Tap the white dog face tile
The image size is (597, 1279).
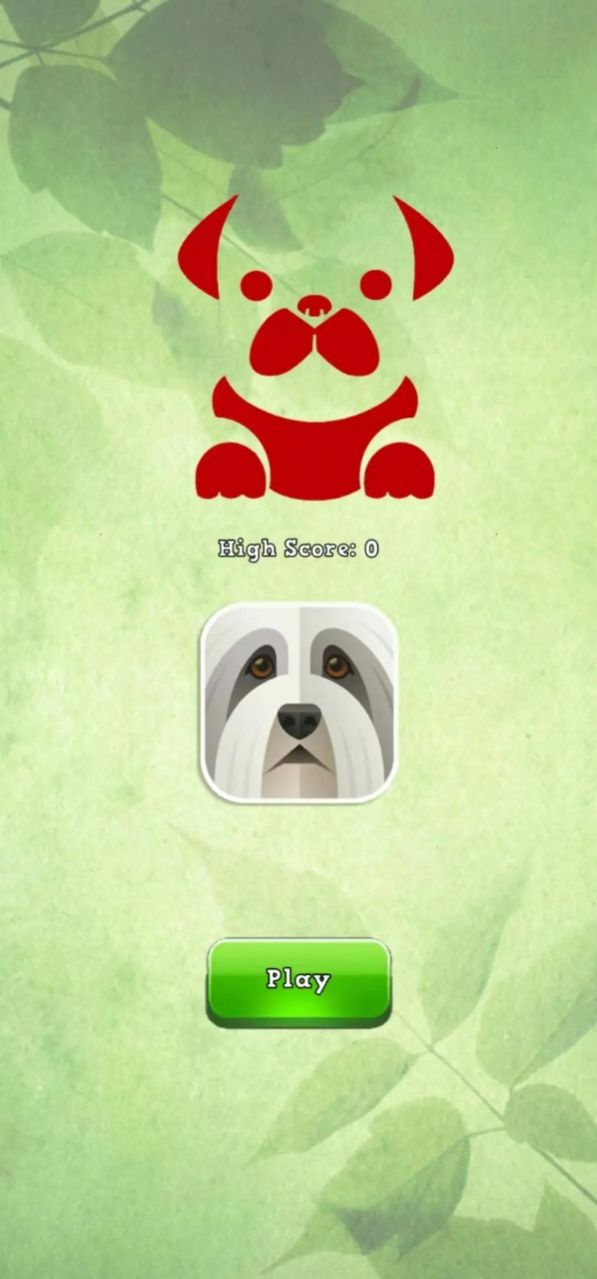tap(298, 702)
